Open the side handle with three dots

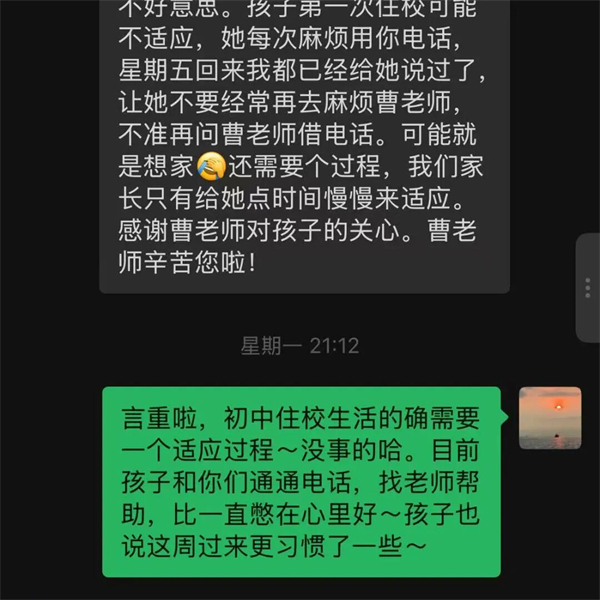click(x=589, y=287)
